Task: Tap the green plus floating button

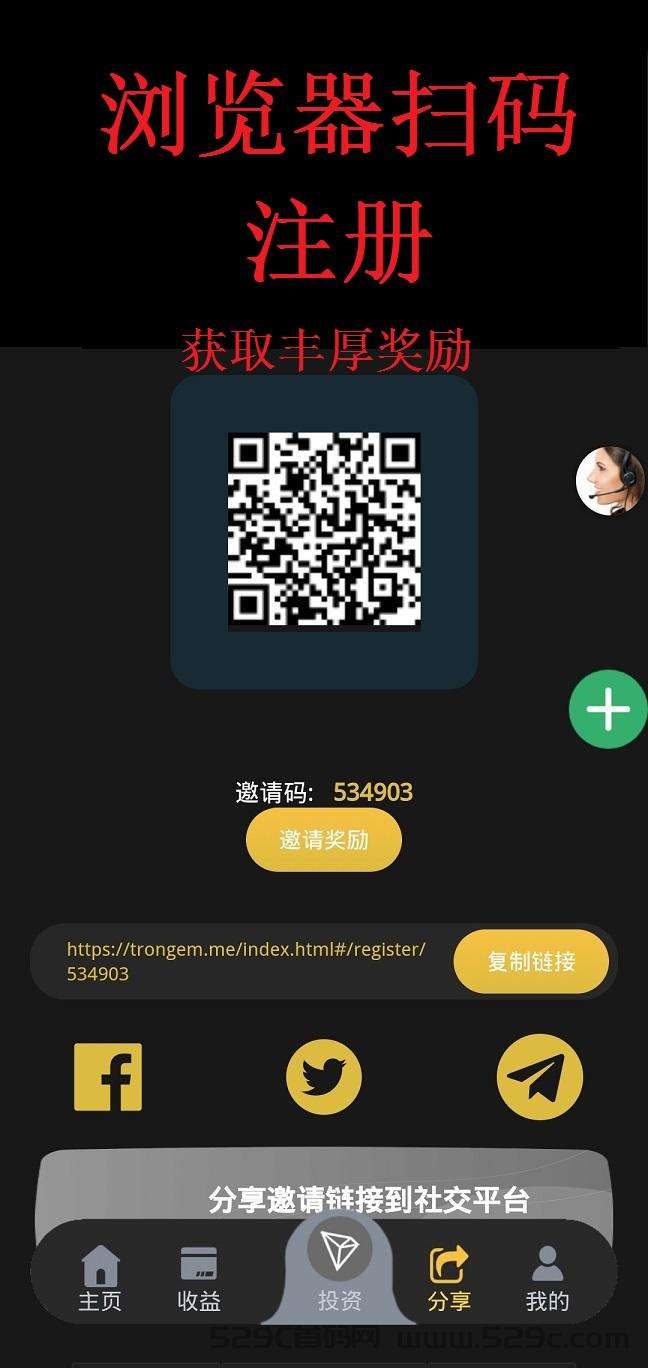Action: [608, 709]
